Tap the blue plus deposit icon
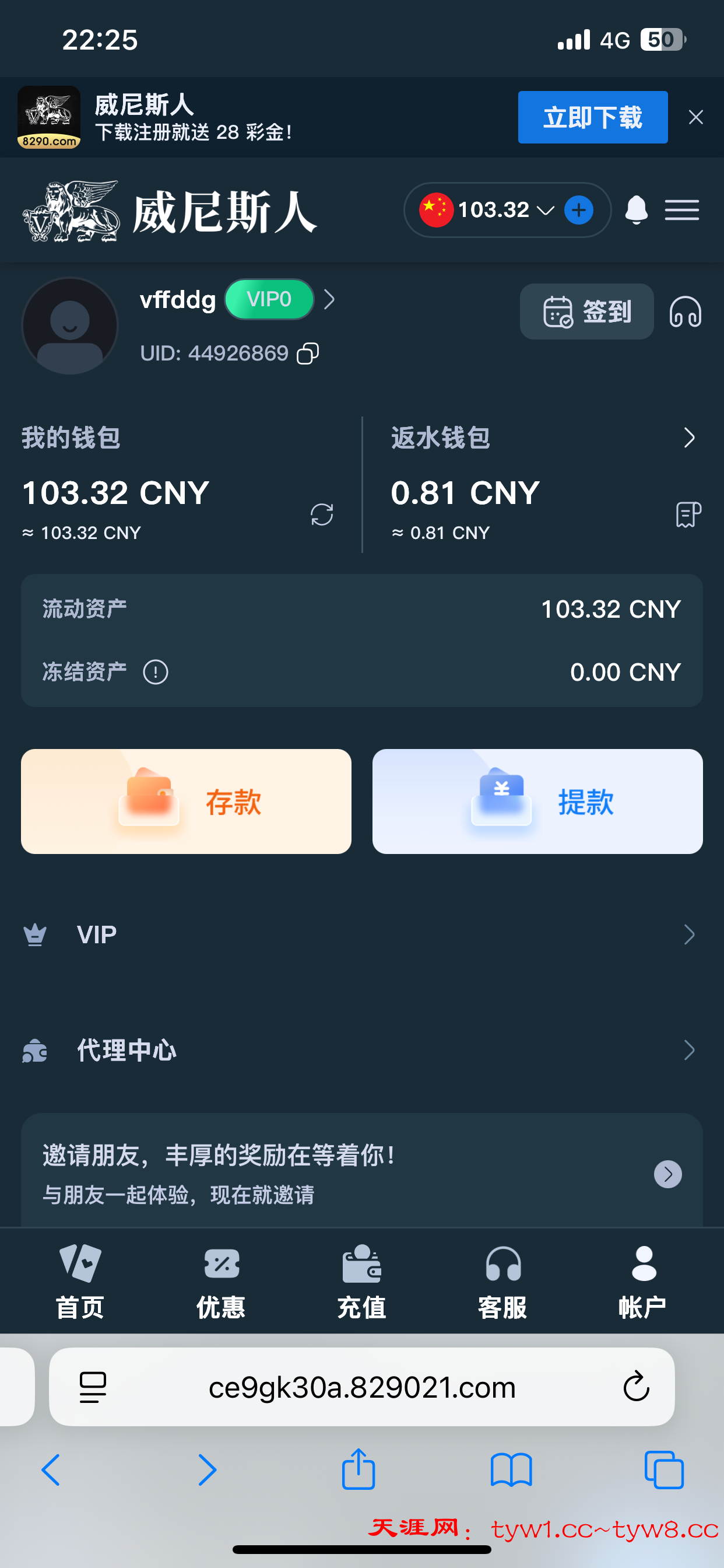Viewport: 724px width, 1568px height. (579, 210)
